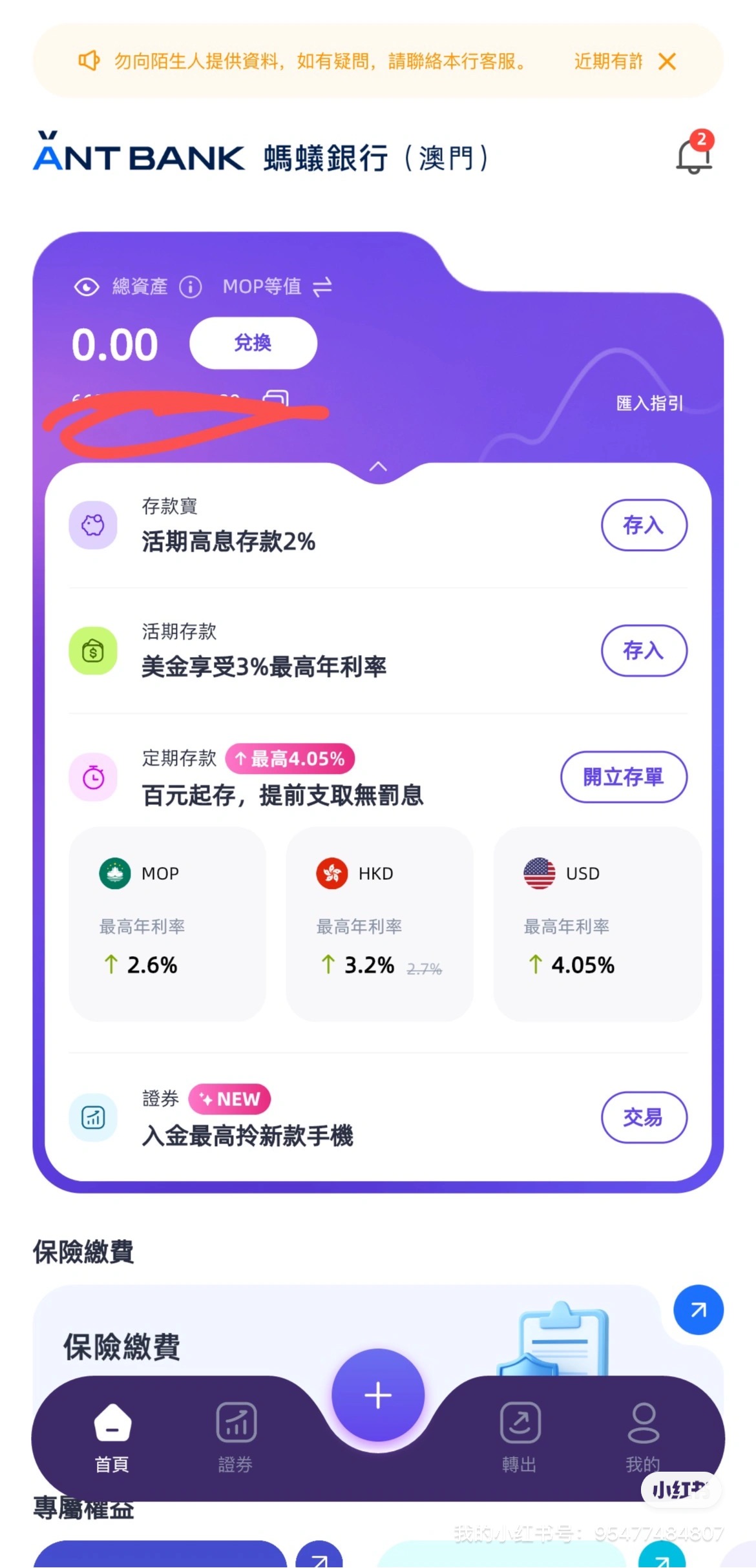Screen dimensions: 756x1568
Task: Tap the 兌換 exchange button
Action: coord(253,342)
